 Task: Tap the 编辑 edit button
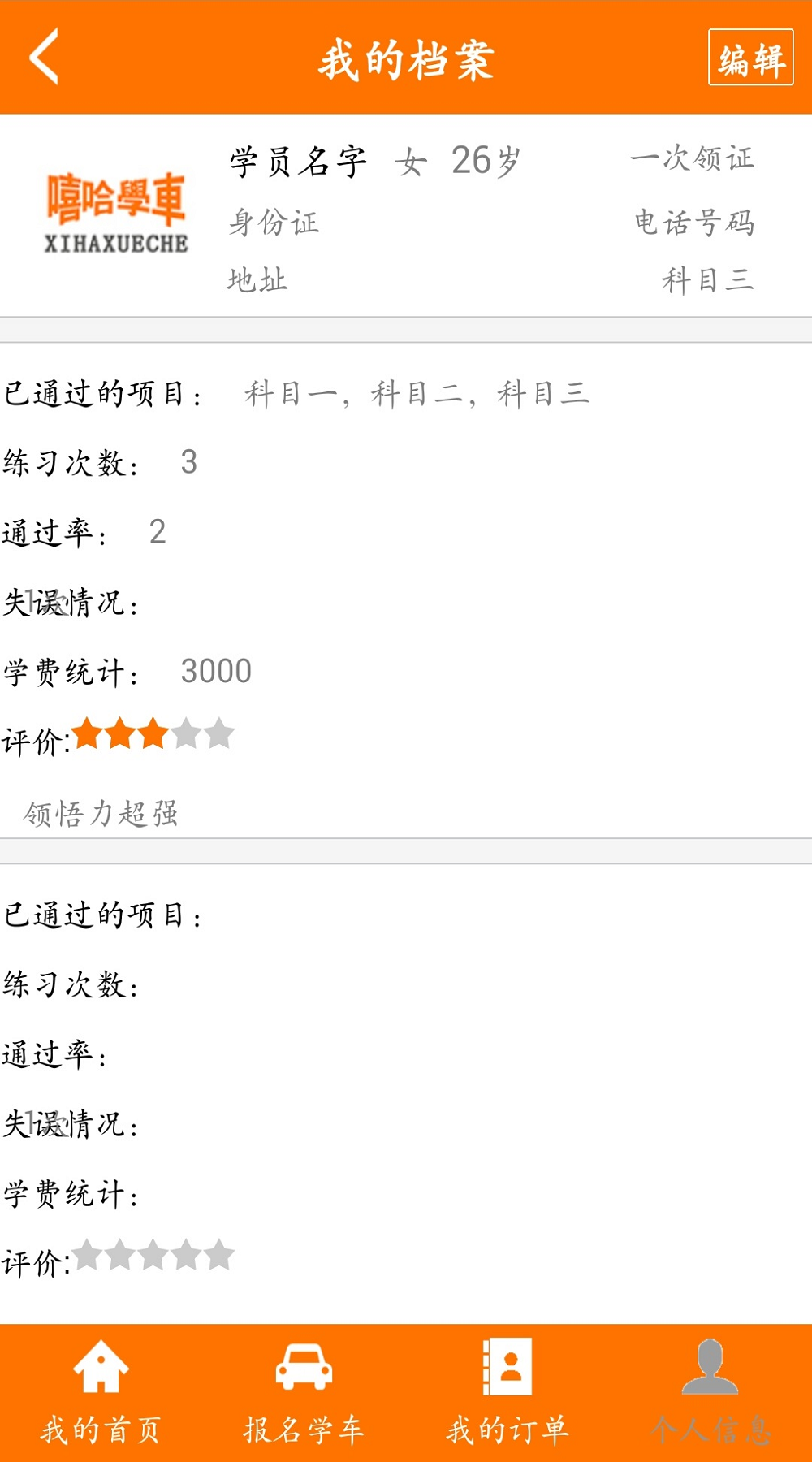pos(751,58)
